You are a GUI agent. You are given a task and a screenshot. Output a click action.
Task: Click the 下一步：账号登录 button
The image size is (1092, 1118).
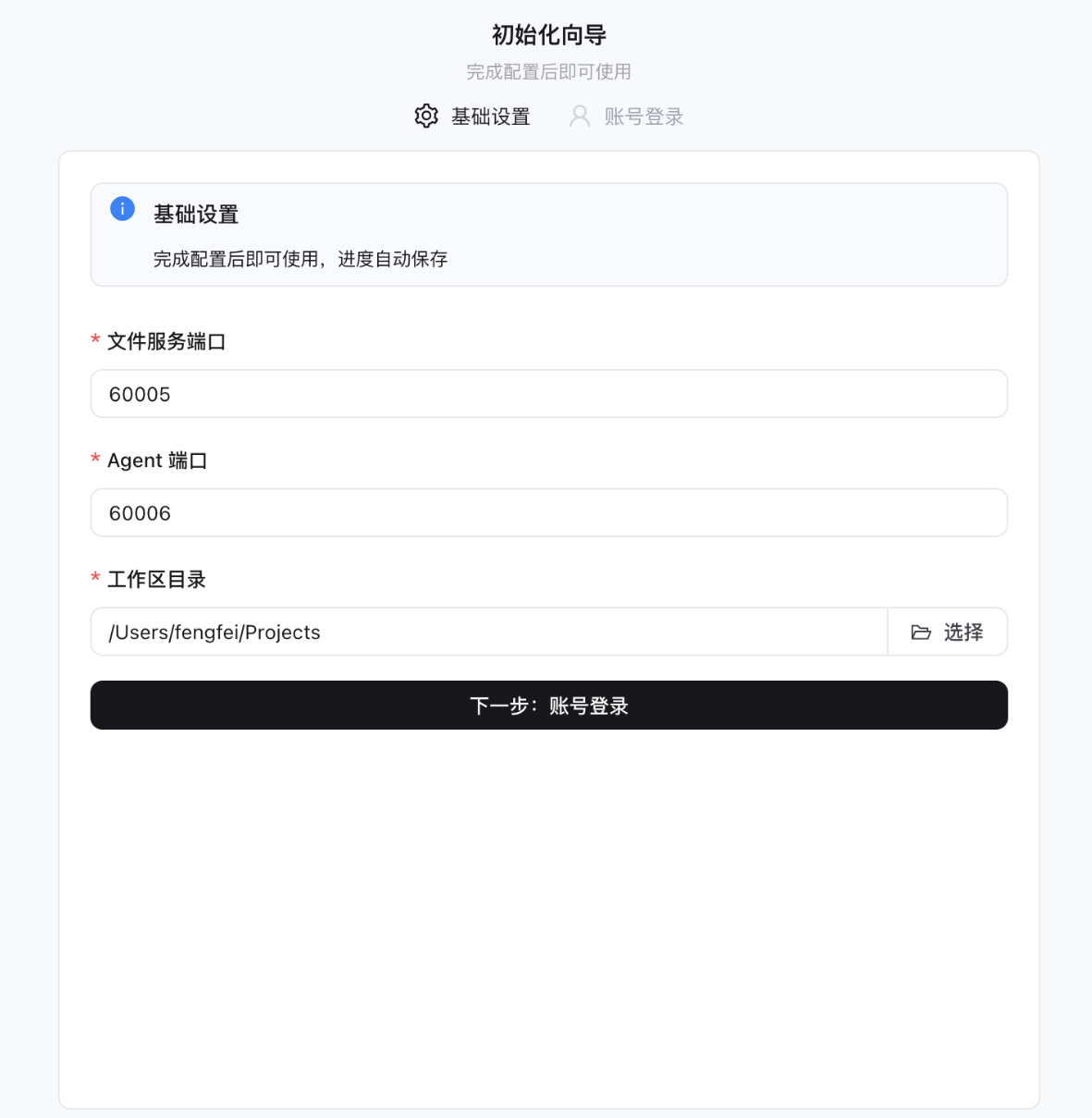(548, 706)
